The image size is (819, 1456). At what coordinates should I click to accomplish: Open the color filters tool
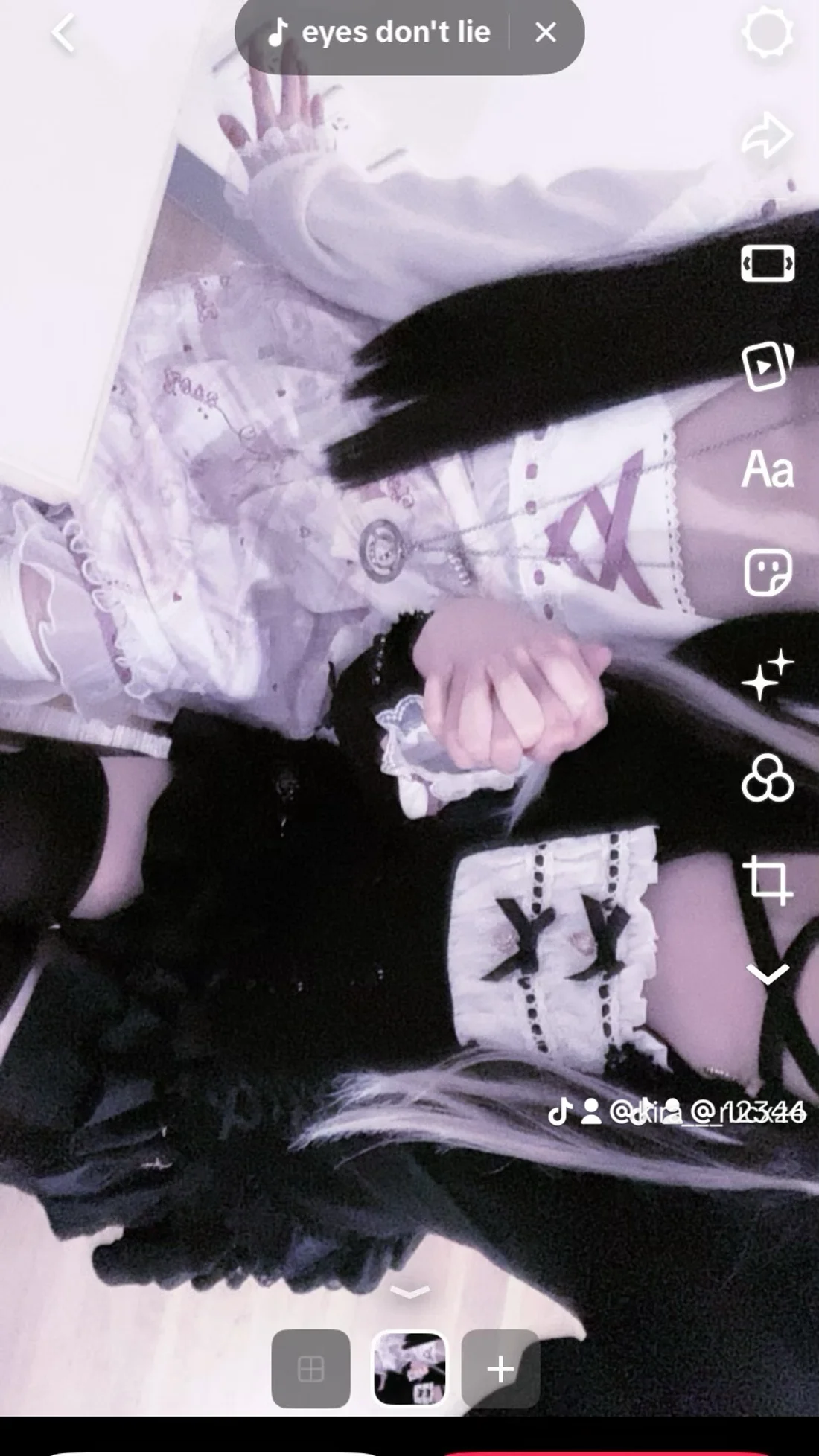point(767,779)
